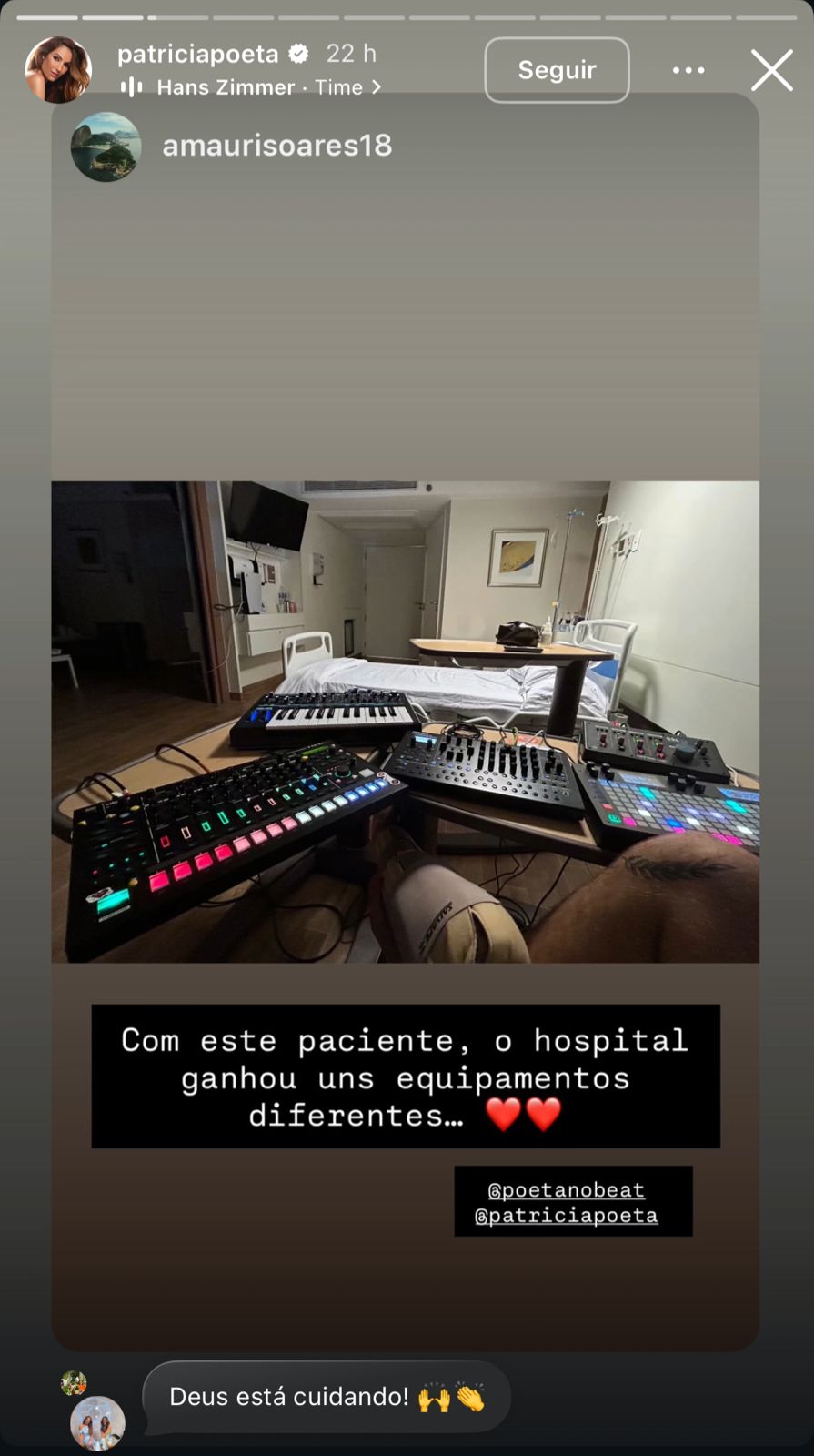Visit amaurisoares18's reshared profile

[x=276, y=146]
